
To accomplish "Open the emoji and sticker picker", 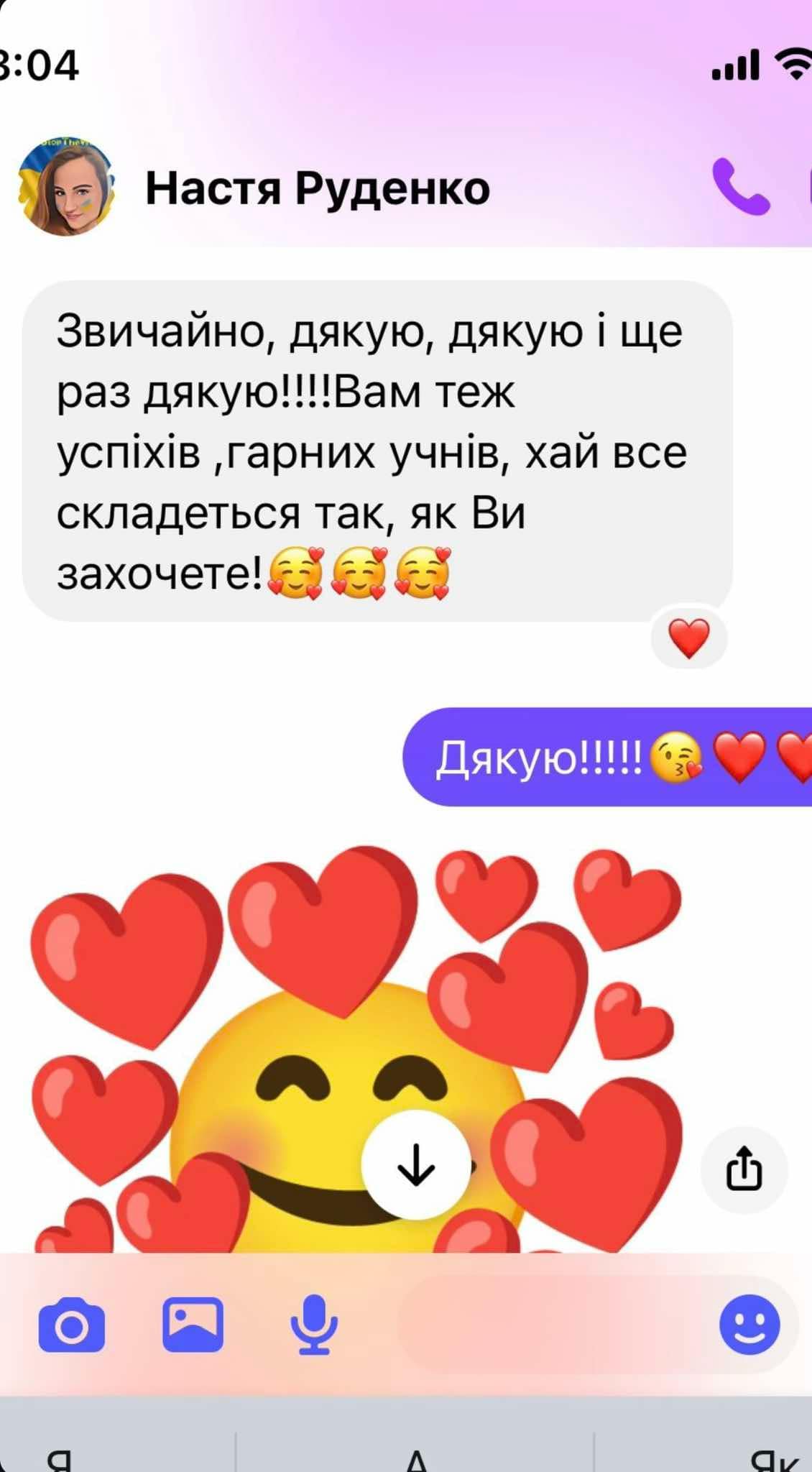I will [749, 1325].
